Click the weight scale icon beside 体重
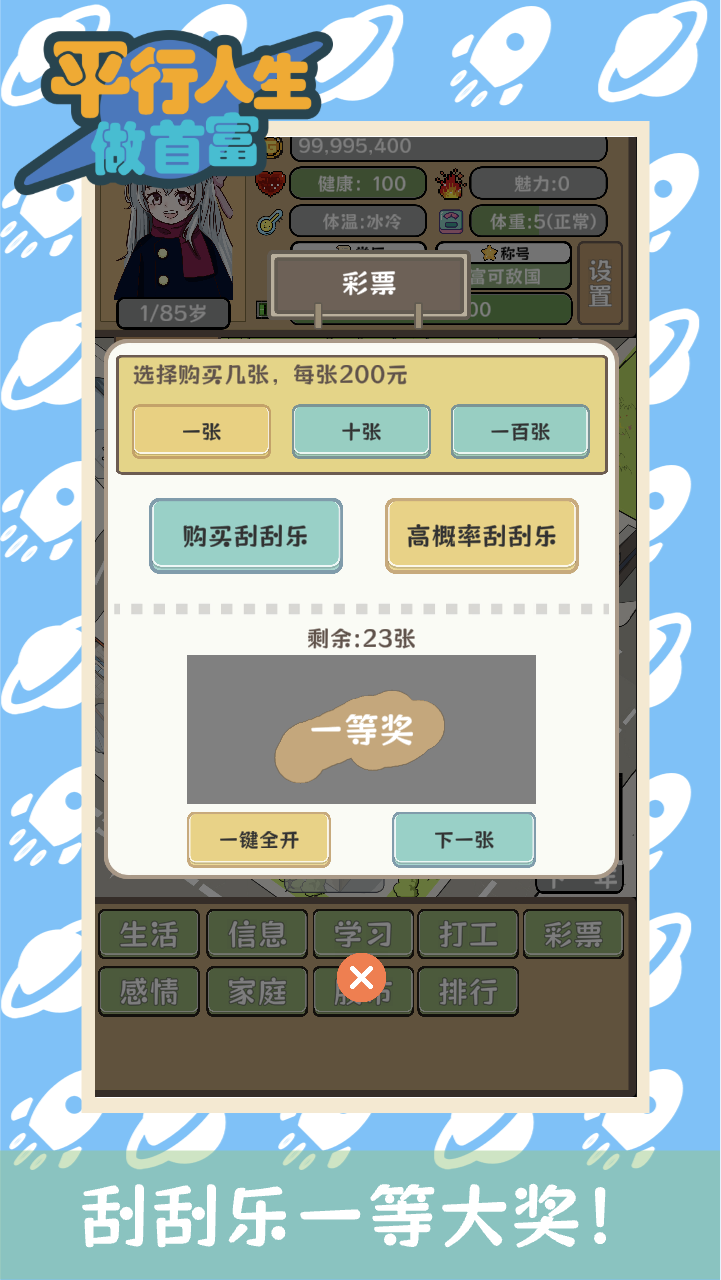The image size is (721, 1280). pos(451,220)
